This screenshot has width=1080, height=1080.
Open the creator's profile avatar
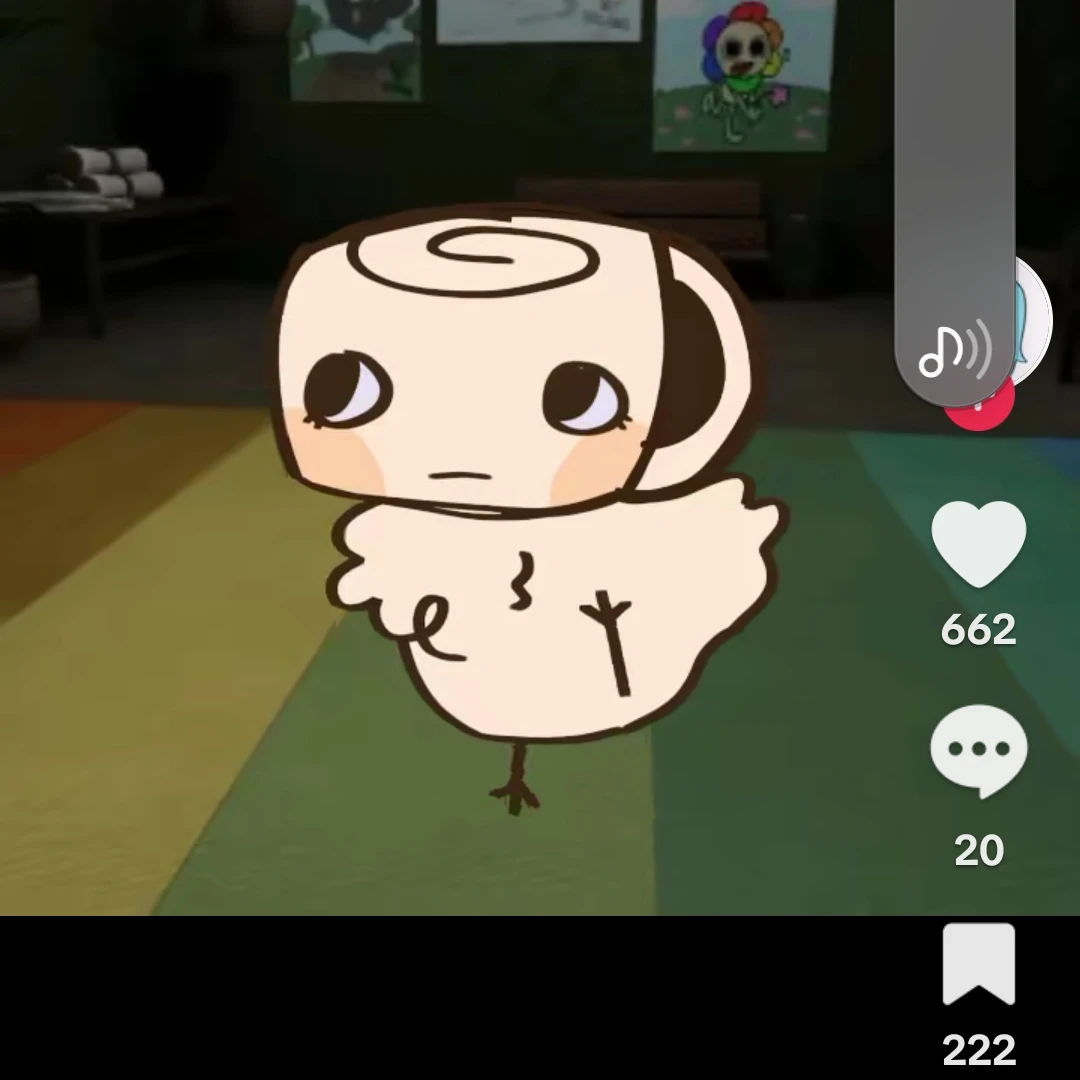pyautogui.click(x=1034, y=320)
